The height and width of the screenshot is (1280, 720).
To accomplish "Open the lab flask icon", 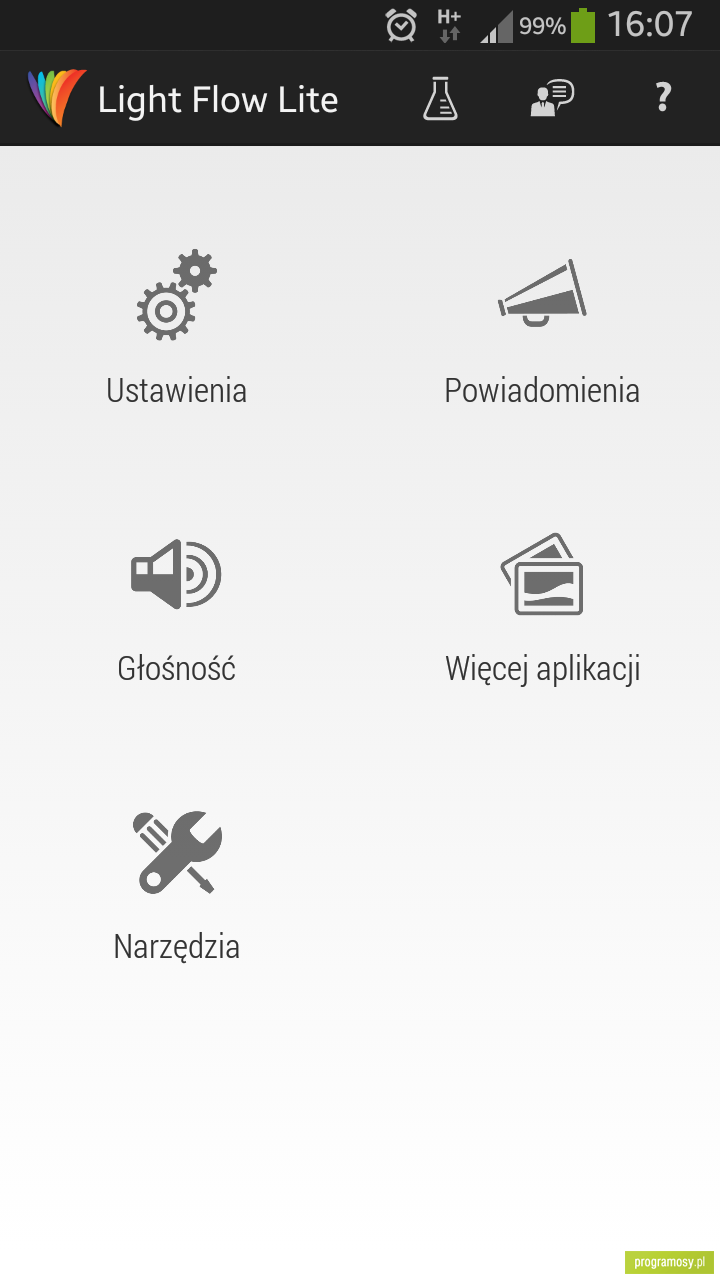I will pos(440,98).
